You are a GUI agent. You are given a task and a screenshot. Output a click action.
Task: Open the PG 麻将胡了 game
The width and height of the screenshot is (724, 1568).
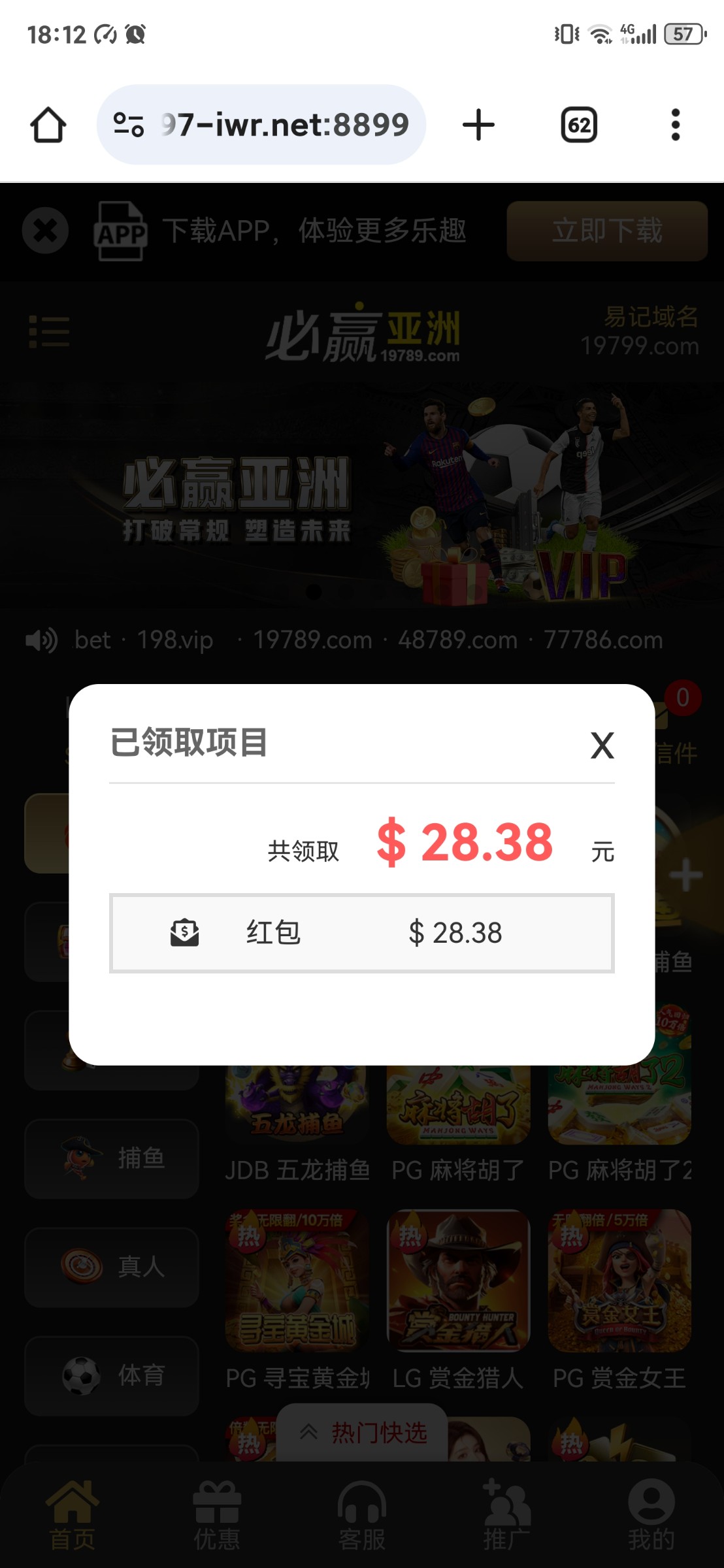[x=458, y=1111]
